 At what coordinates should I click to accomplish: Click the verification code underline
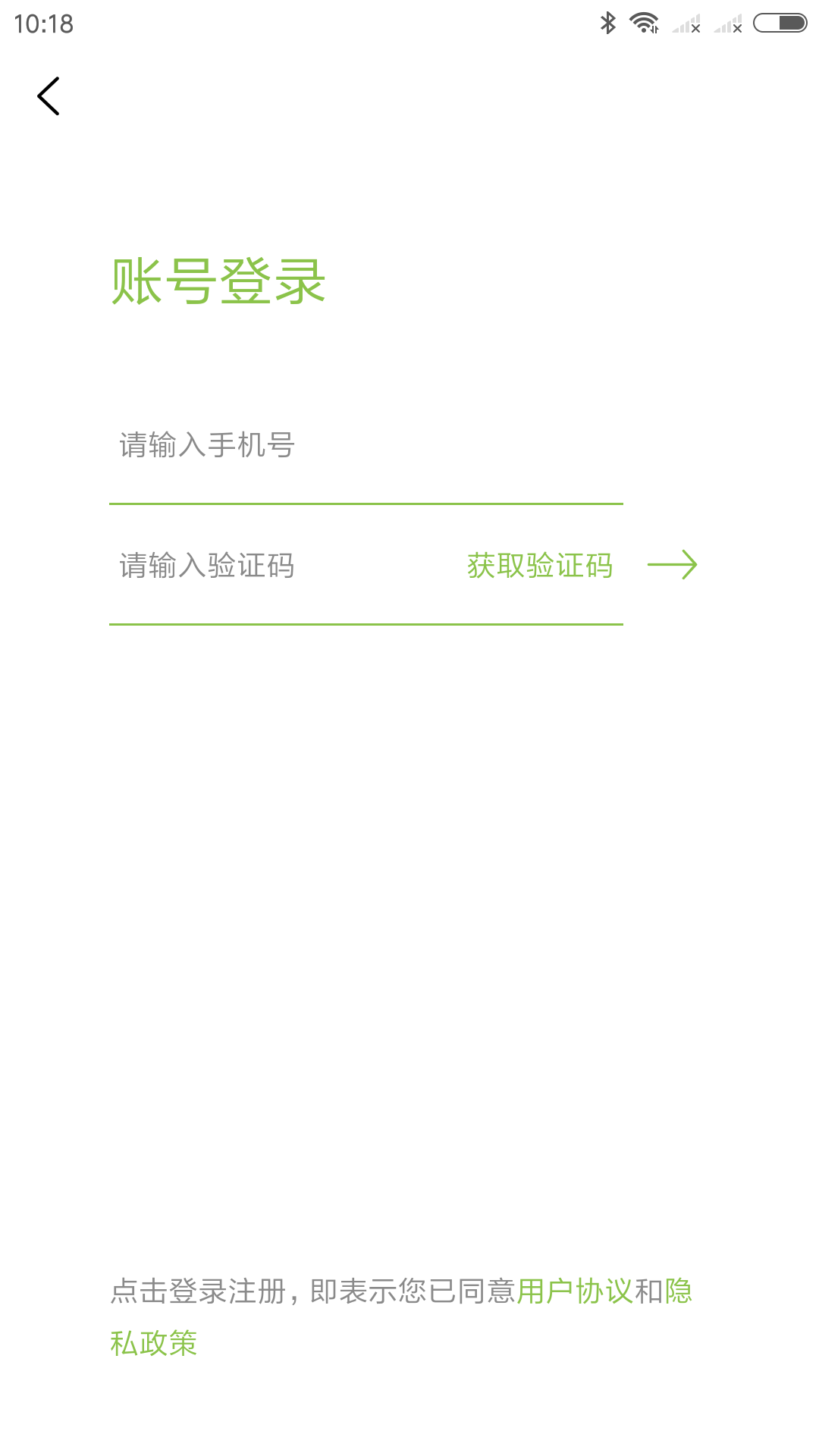(x=366, y=624)
